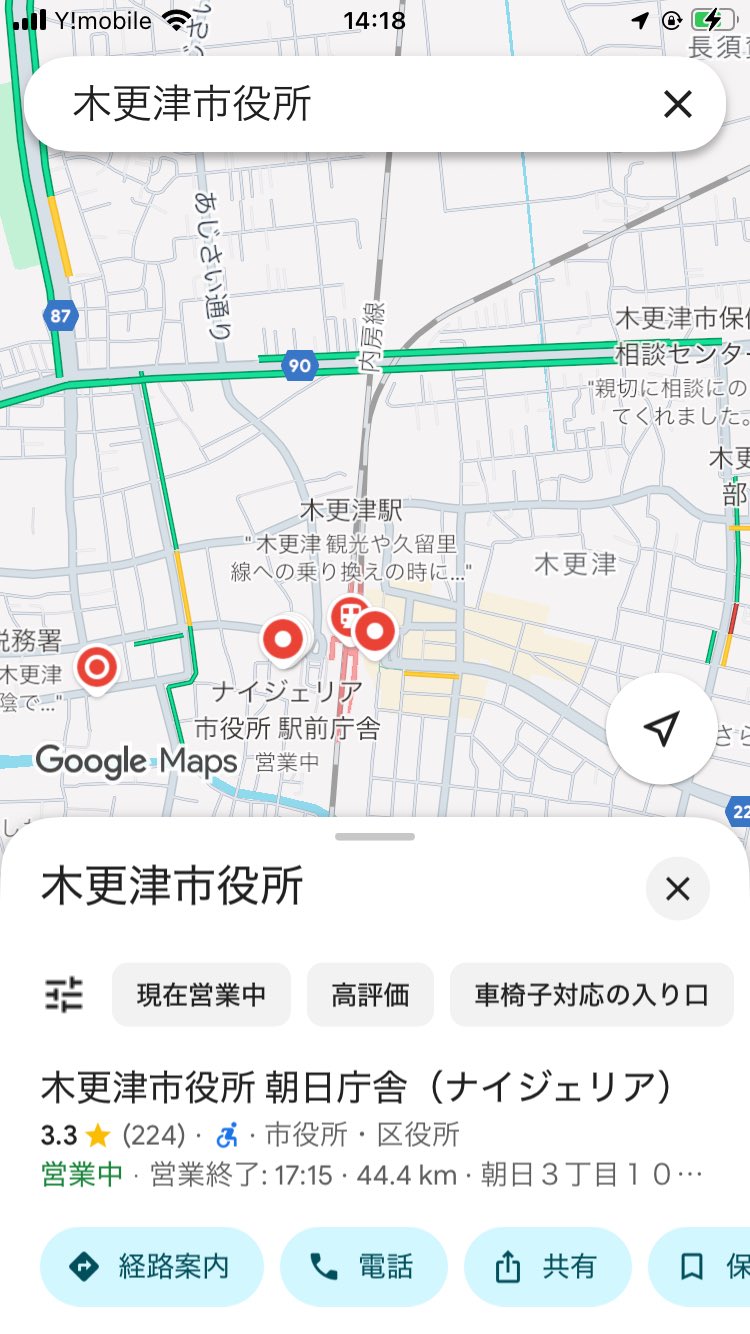750x1334 pixels.
Task: Center map on my location
Action: pos(661,729)
